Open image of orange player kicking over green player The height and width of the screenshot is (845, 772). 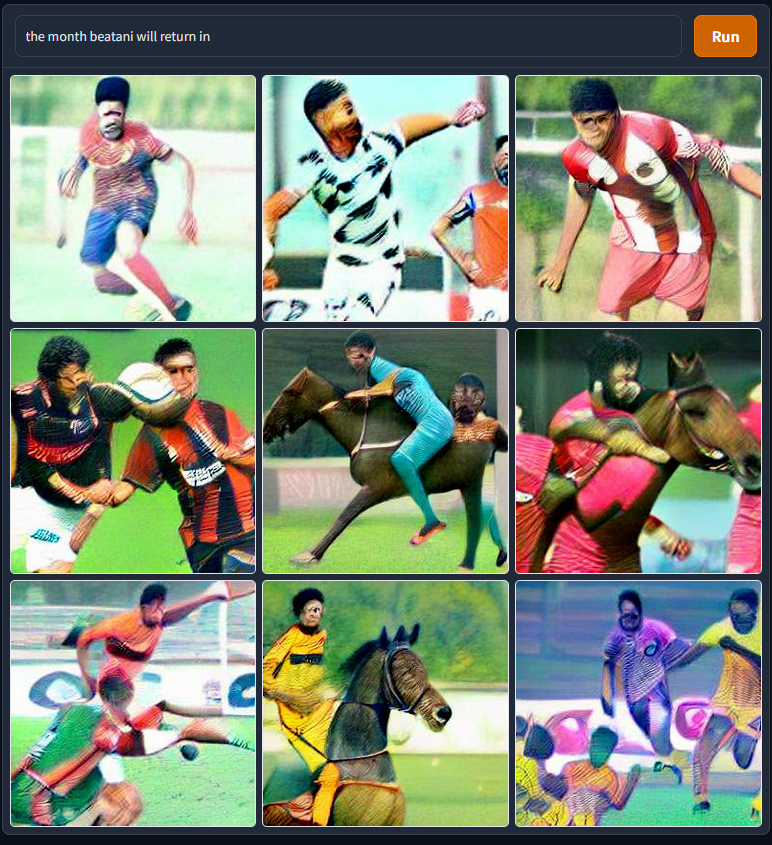click(x=133, y=704)
